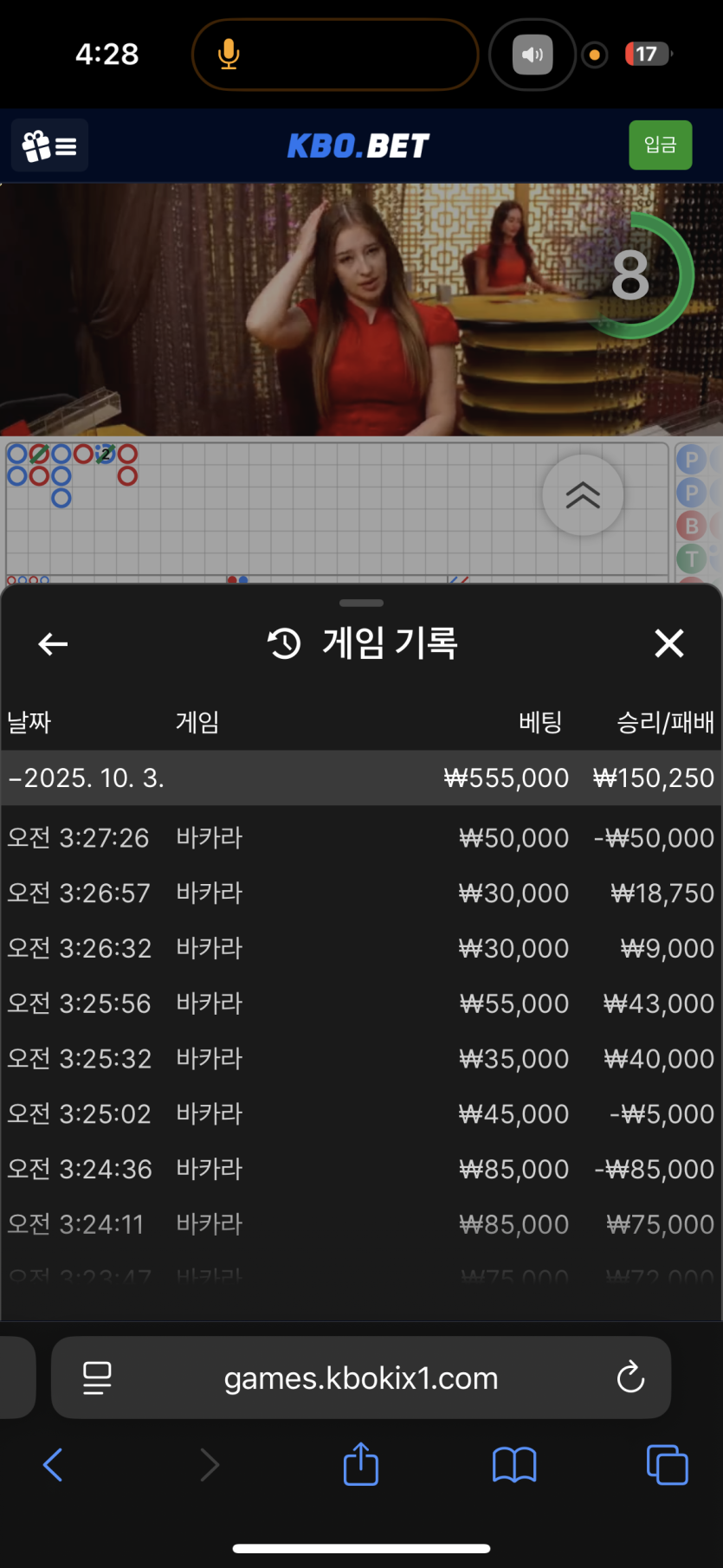Viewport: 723px width, 1568px height.
Task: Close the 게임 기록 panel
Action: (669, 643)
